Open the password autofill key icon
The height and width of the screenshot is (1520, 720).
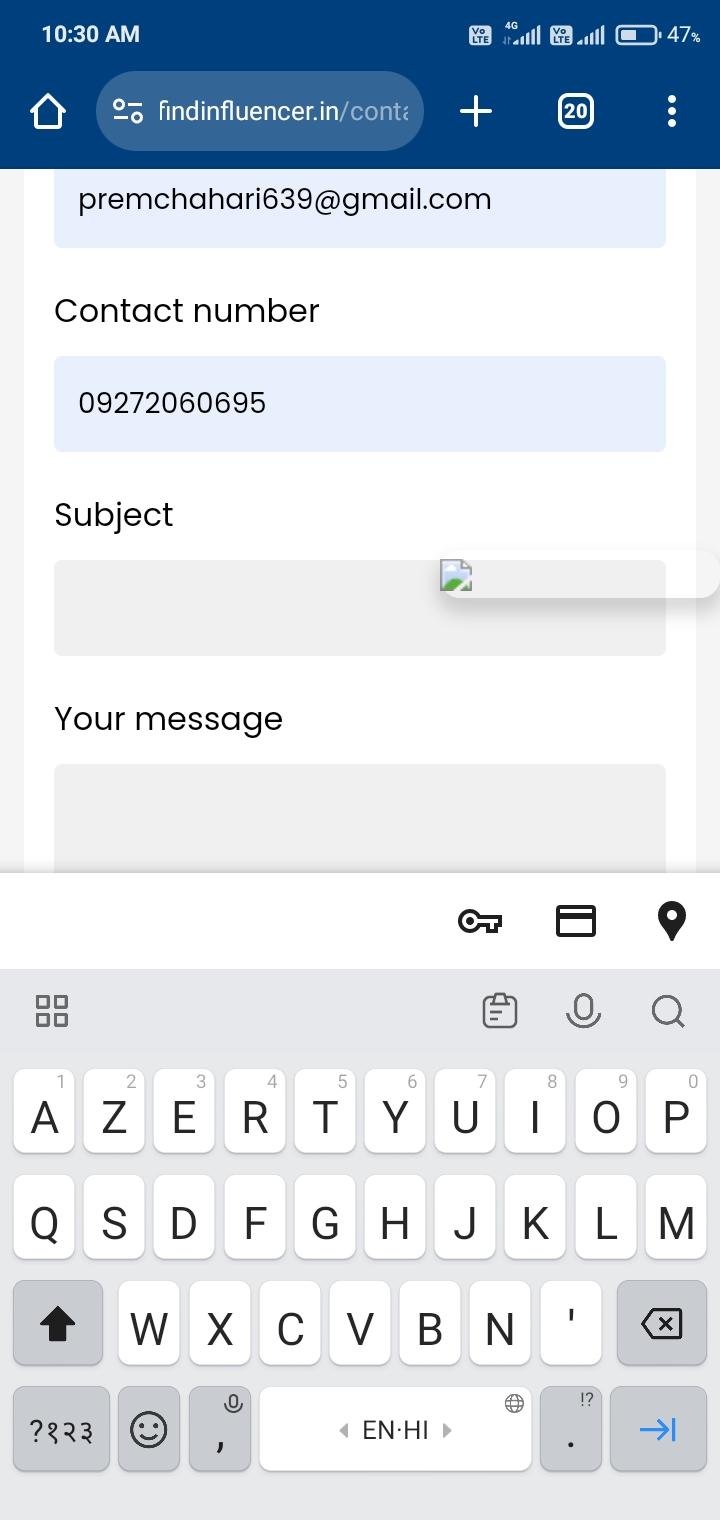pyautogui.click(x=480, y=920)
